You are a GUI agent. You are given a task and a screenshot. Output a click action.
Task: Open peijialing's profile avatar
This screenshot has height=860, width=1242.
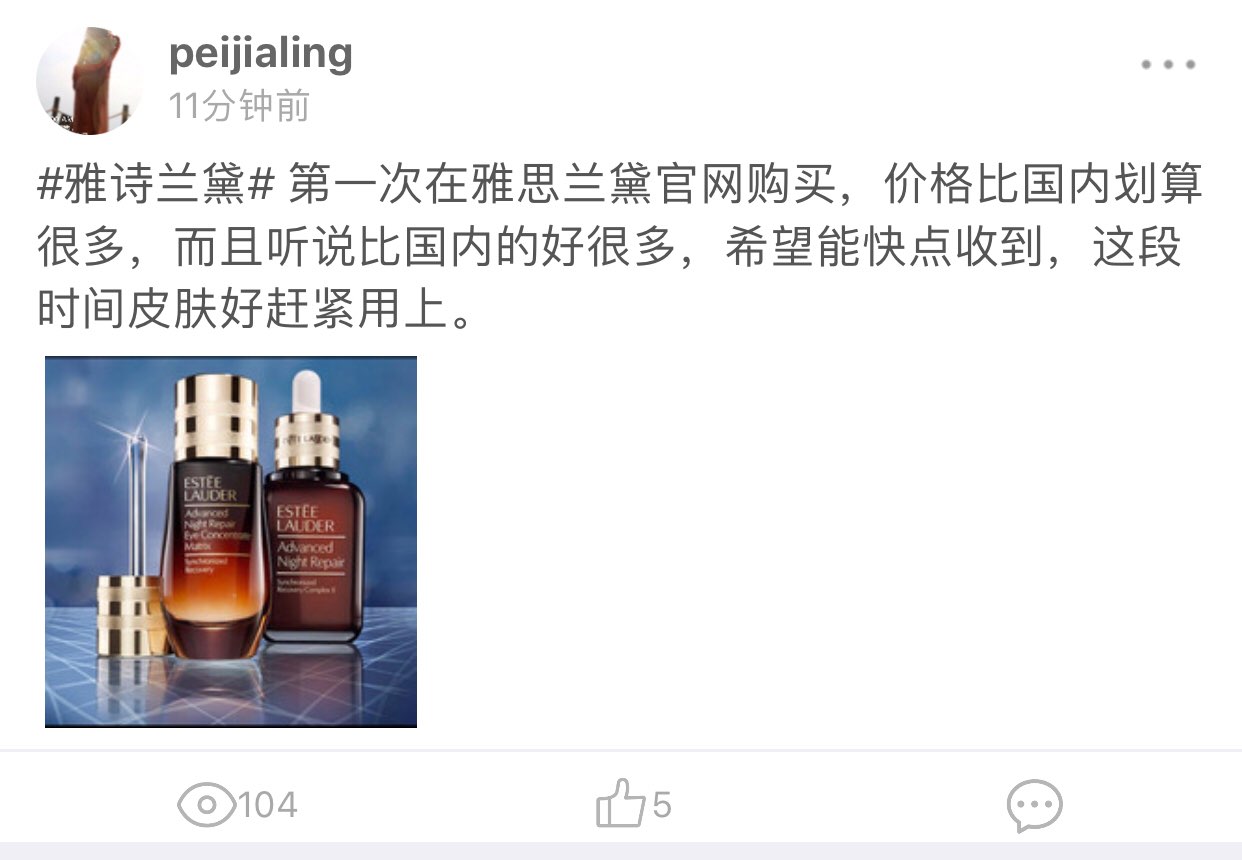pyautogui.click(x=88, y=80)
